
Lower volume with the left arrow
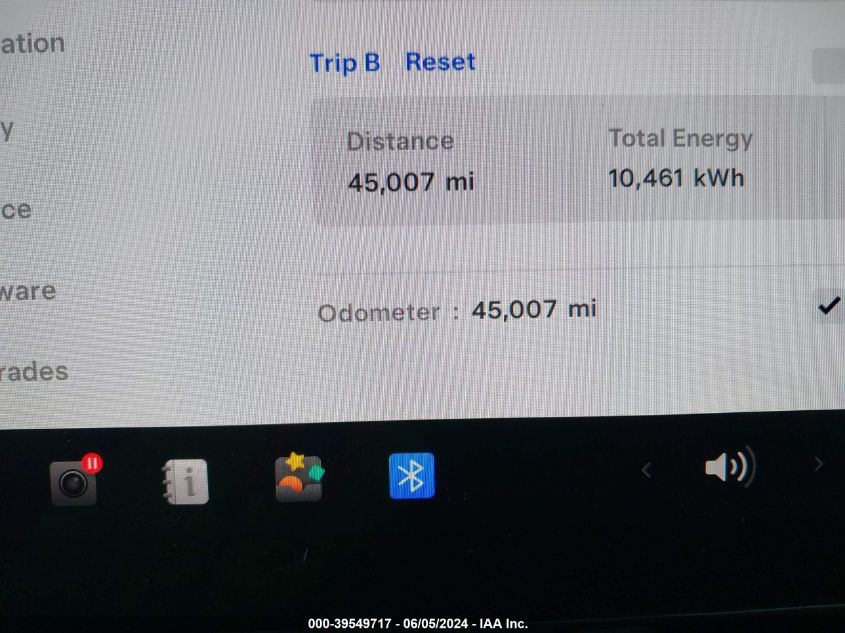[x=646, y=469]
